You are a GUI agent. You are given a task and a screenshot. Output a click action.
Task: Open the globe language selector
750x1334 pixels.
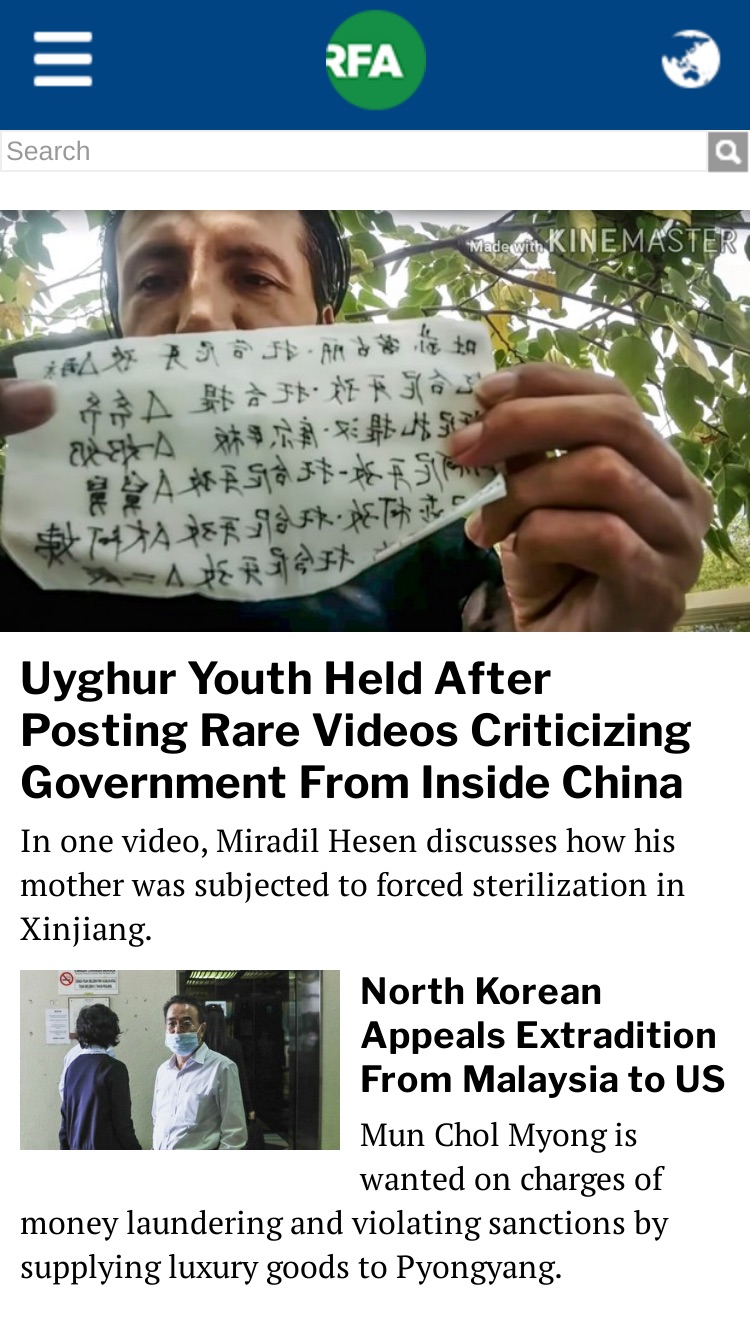coord(691,59)
